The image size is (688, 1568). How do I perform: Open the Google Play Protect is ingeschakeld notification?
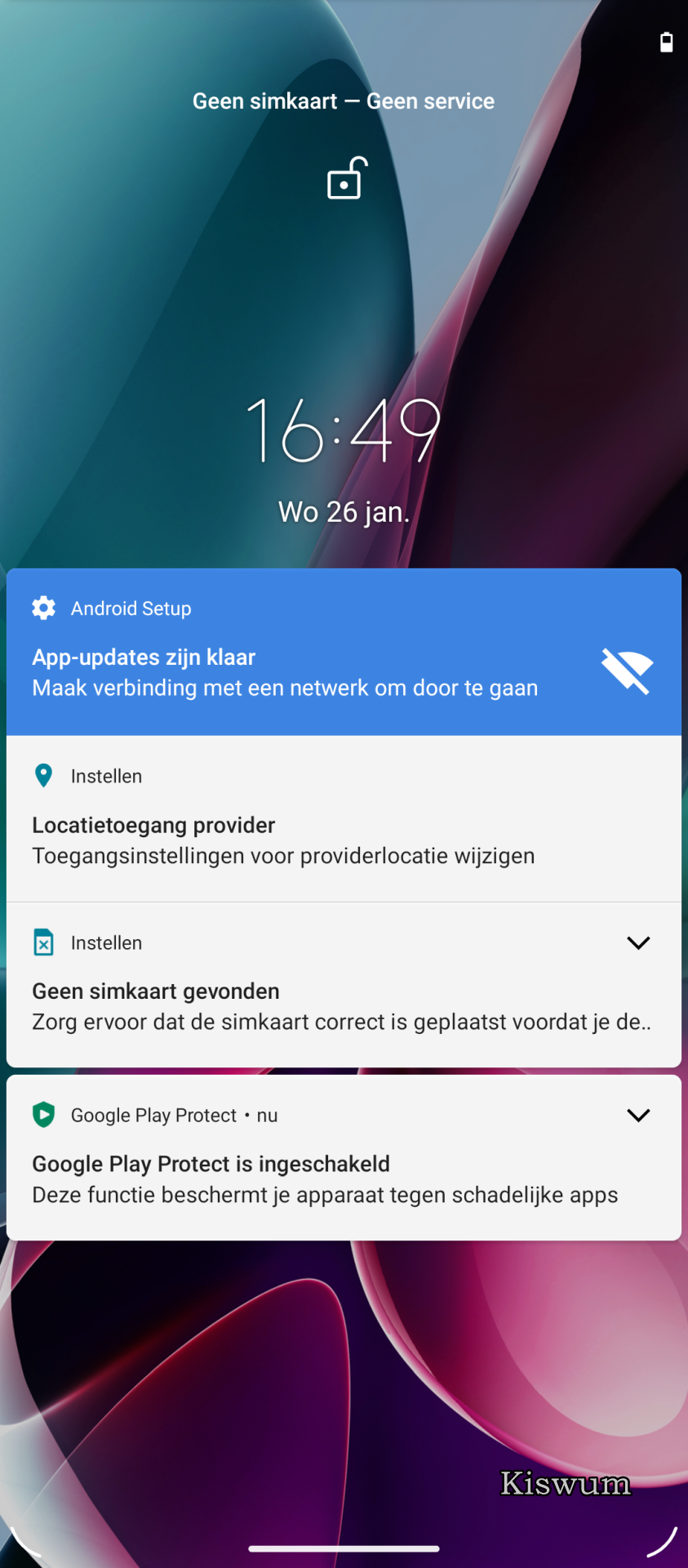click(344, 1158)
